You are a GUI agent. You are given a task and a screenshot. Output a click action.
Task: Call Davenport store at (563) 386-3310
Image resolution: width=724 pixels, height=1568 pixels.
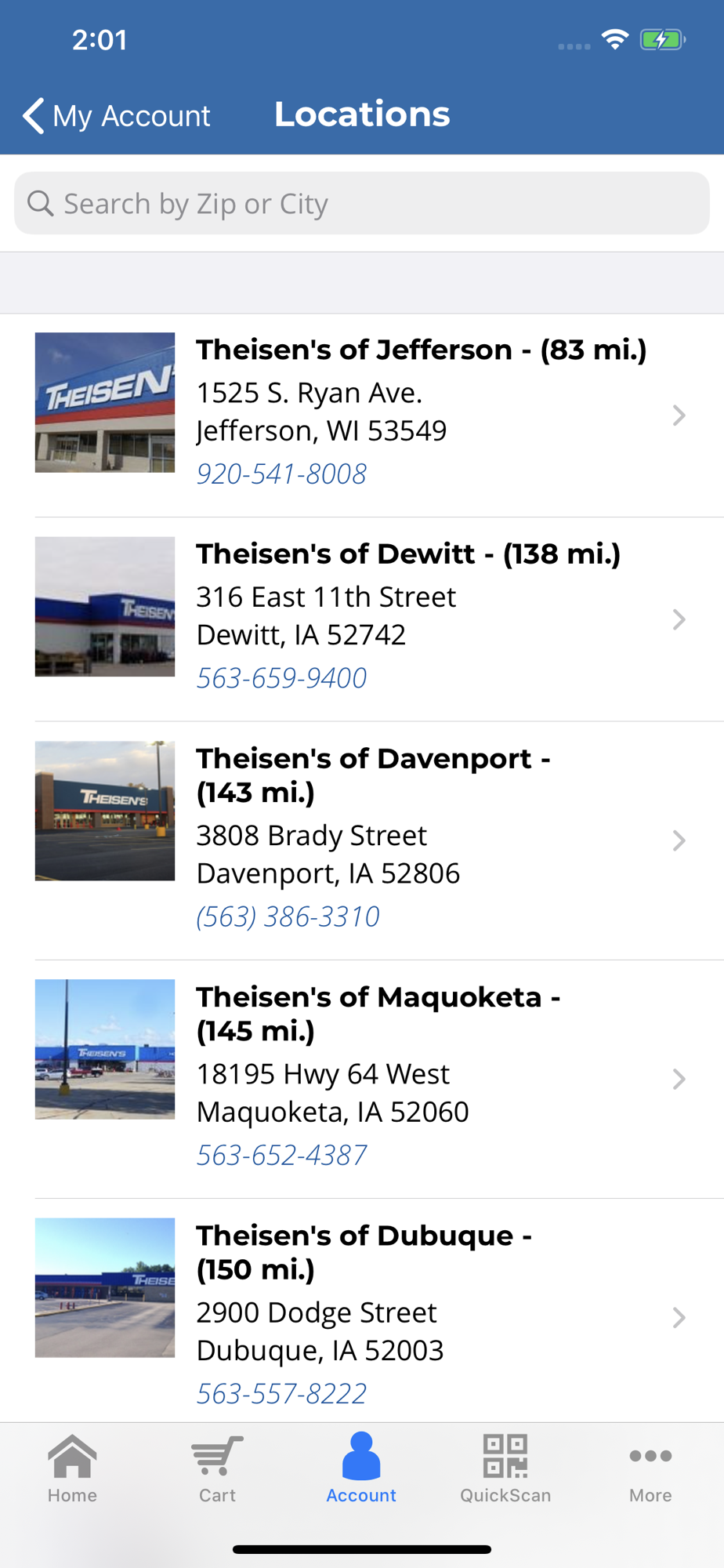[x=288, y=916]
